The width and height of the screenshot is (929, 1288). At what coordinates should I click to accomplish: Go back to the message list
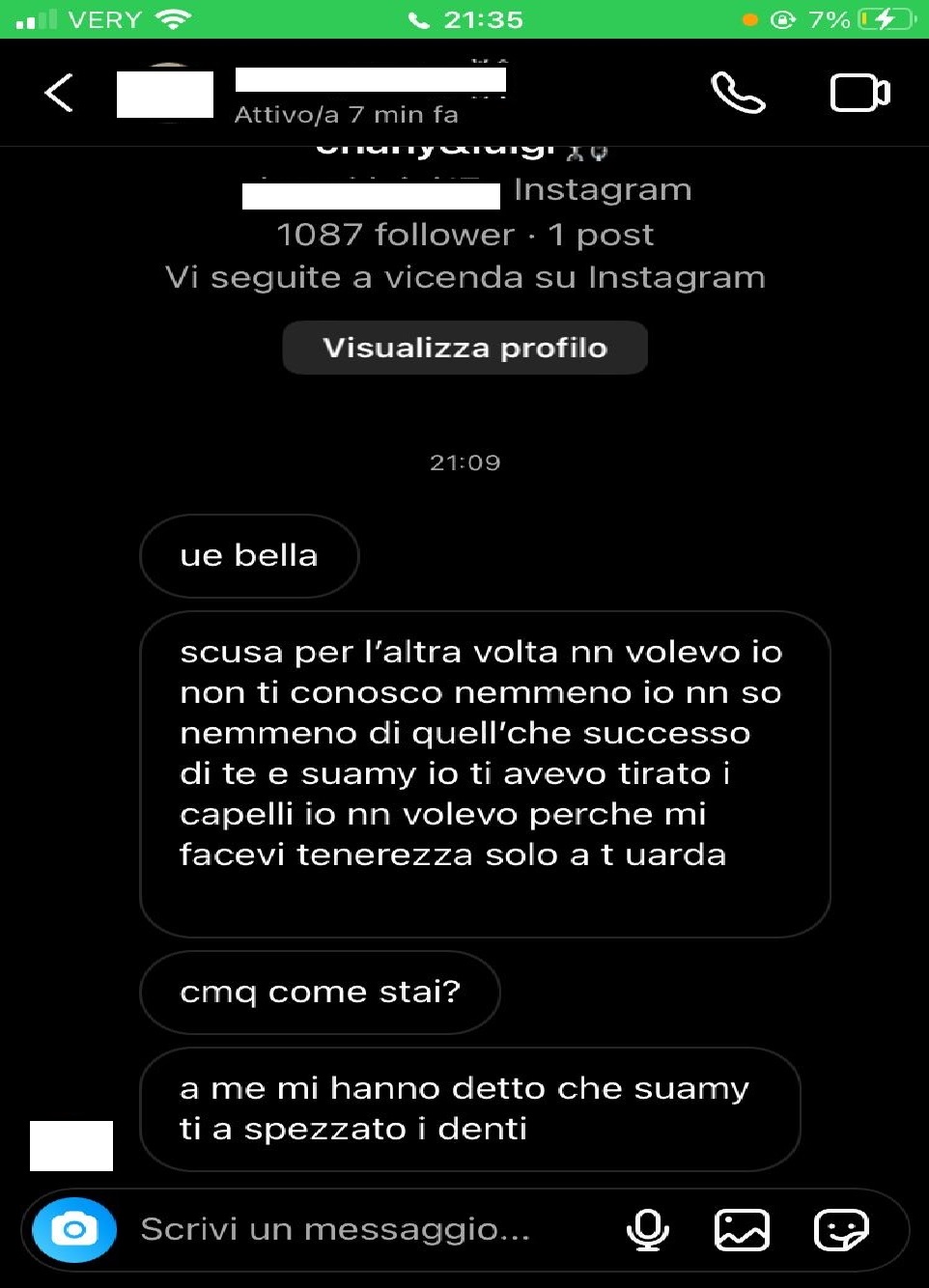tap(59, 94)
